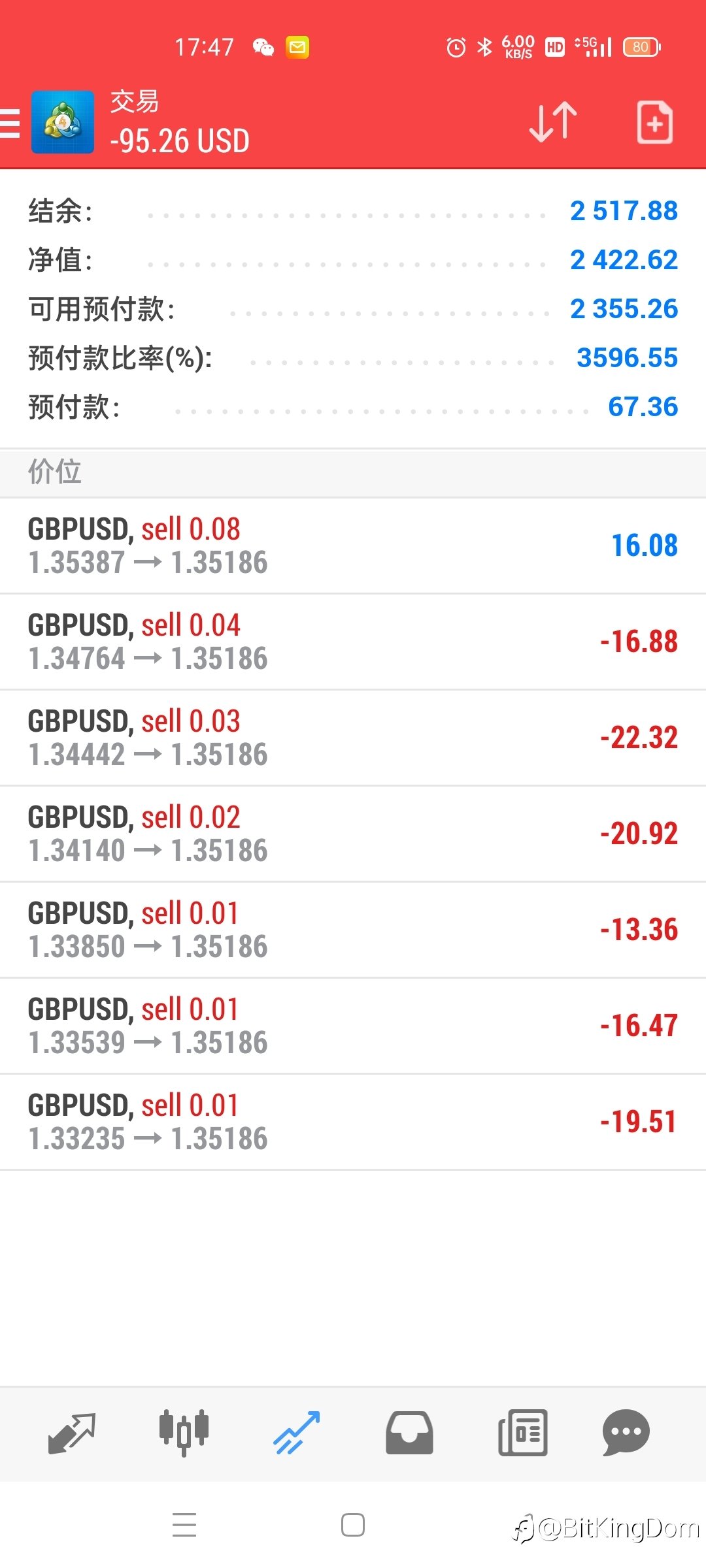Open the GBPUSD sell 0.03 position
706x1568 pixels.
[x=353, y=738]
